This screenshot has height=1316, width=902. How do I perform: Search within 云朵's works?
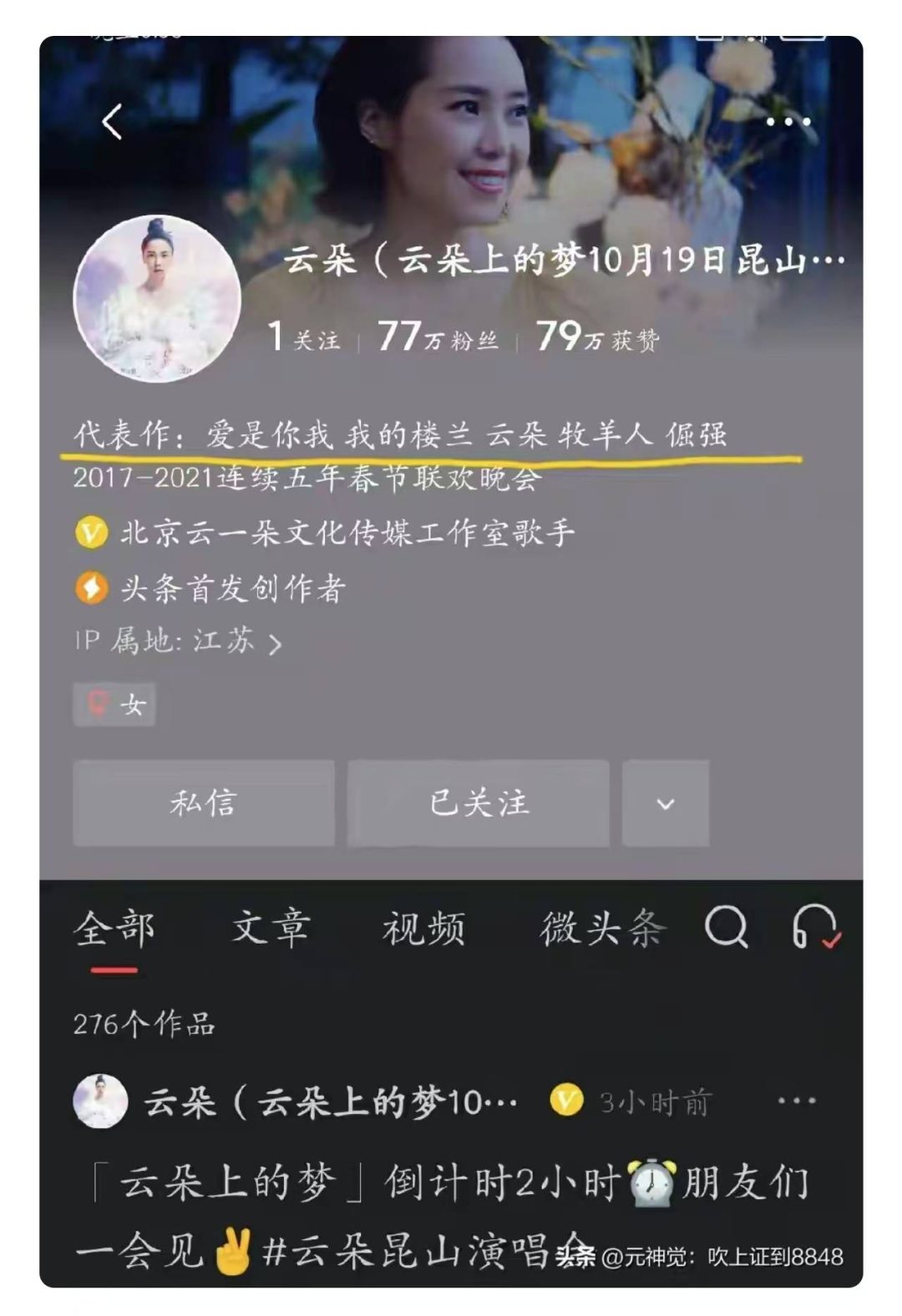point(726,928)
